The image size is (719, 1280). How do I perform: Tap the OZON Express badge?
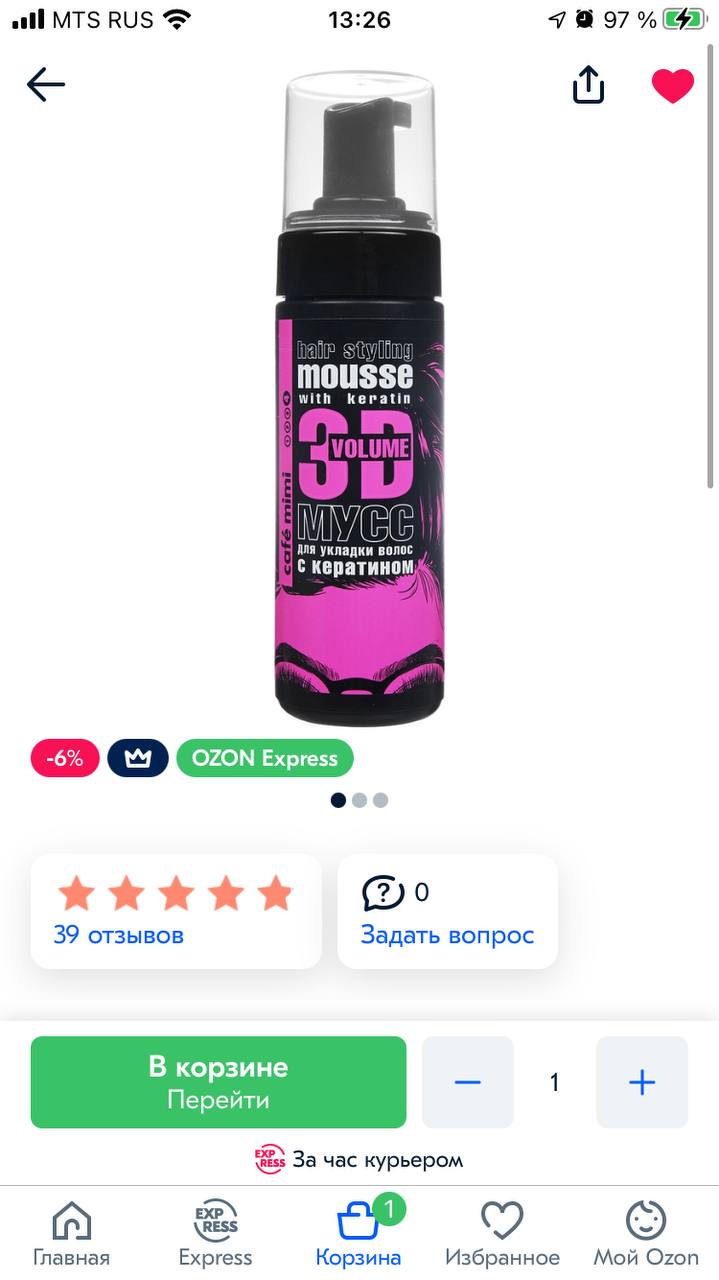[x=265, y=758]
